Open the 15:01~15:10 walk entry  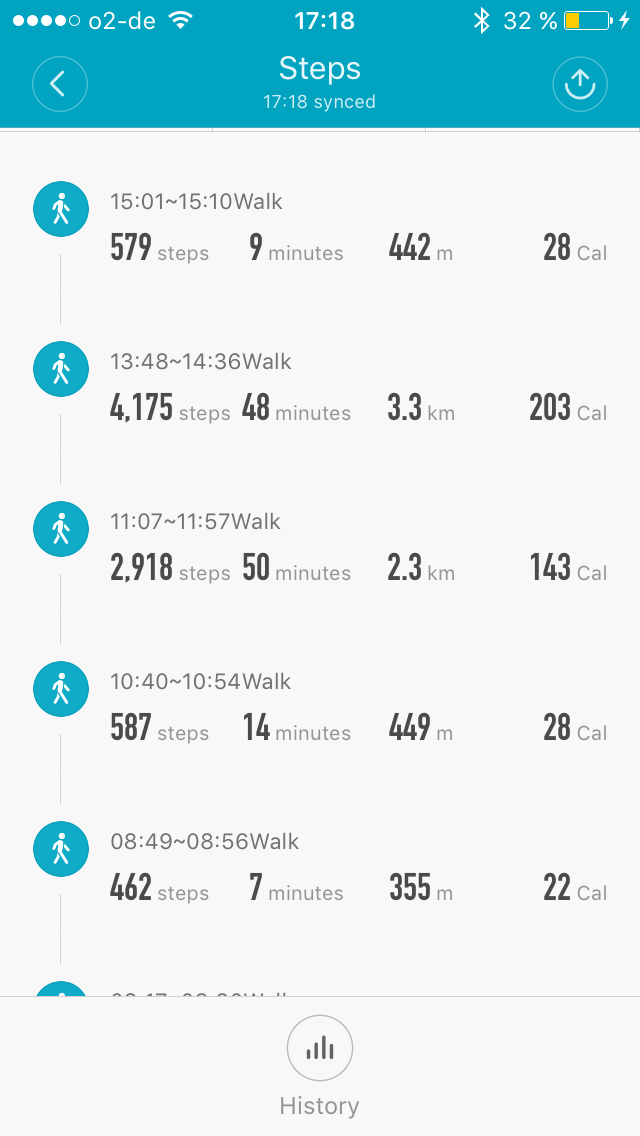pyautogui.click(x=320, y=228)
